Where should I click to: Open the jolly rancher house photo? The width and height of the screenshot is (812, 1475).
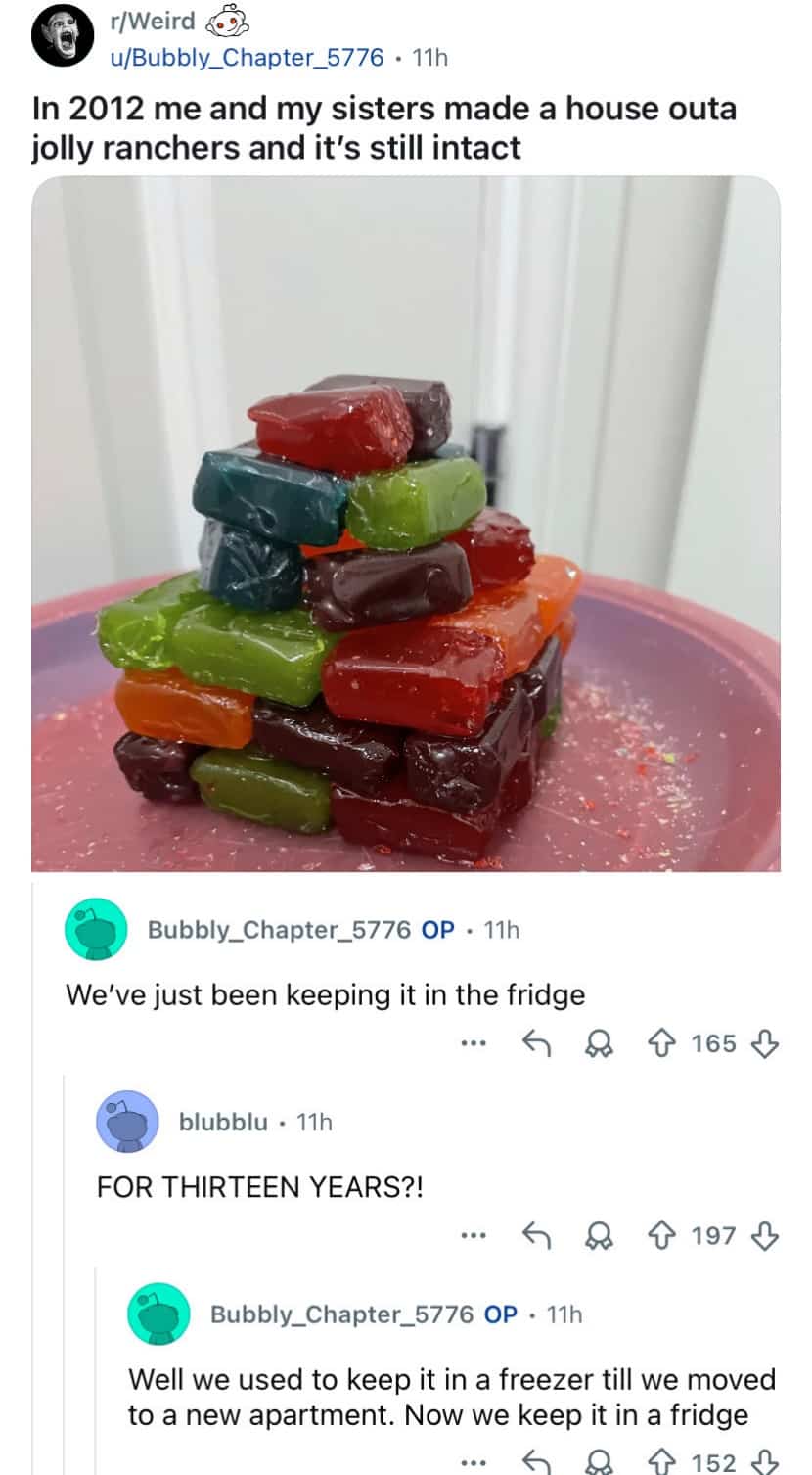coord(405,524)
